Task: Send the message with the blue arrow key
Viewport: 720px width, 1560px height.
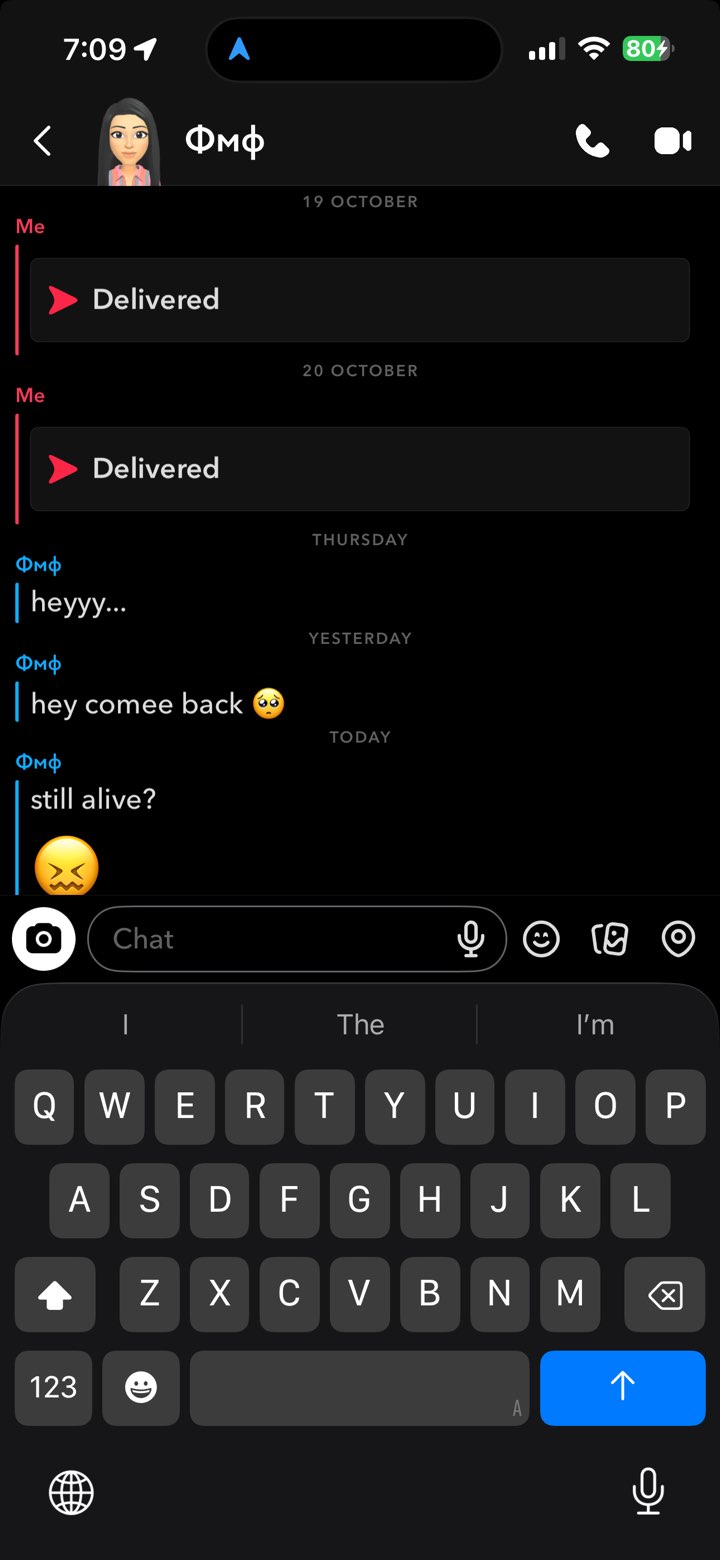Action: click(622, 1387)
